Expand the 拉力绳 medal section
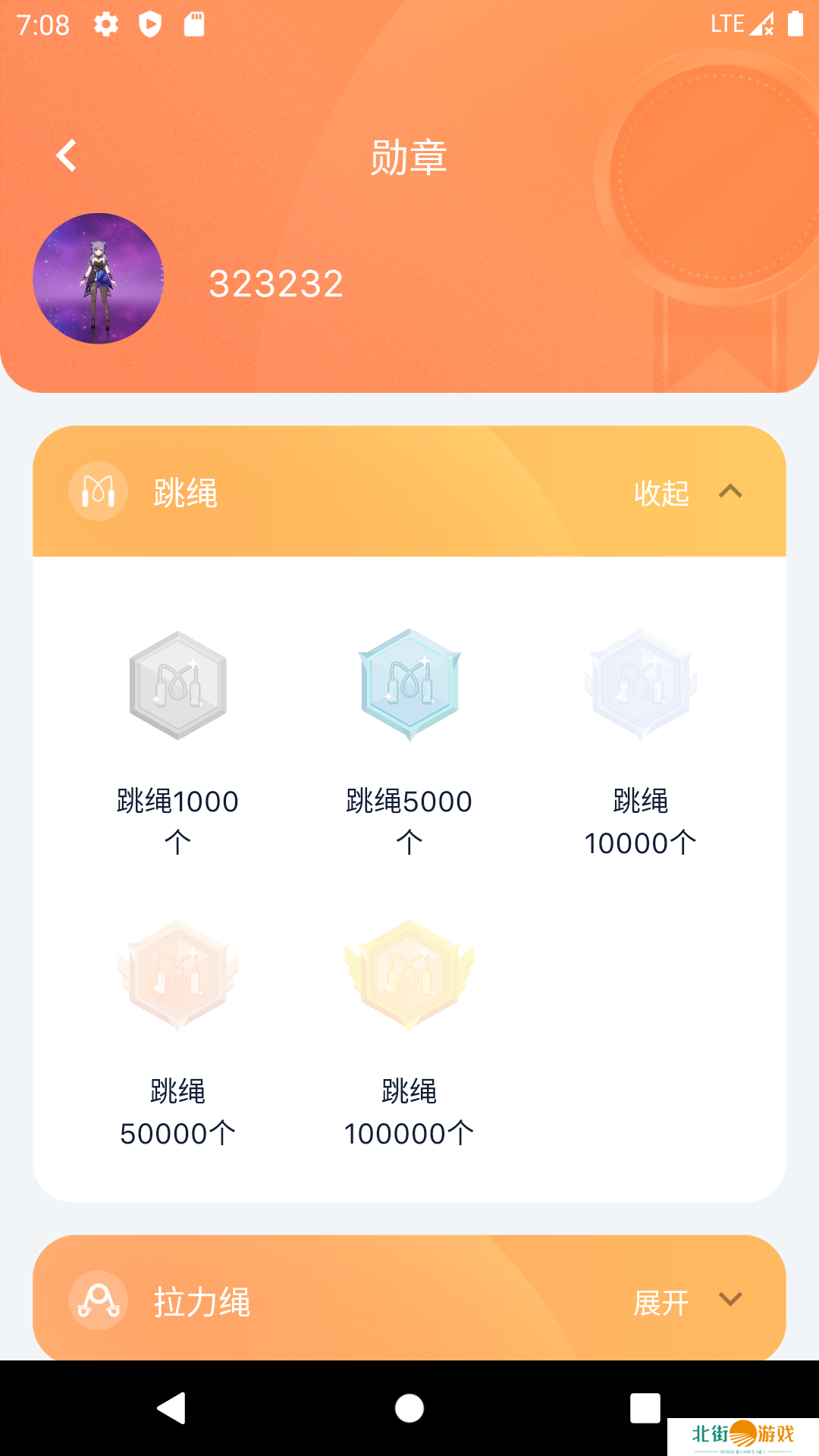The height and width of the screenshot is (1456, 819). (x=686, y=1302)
